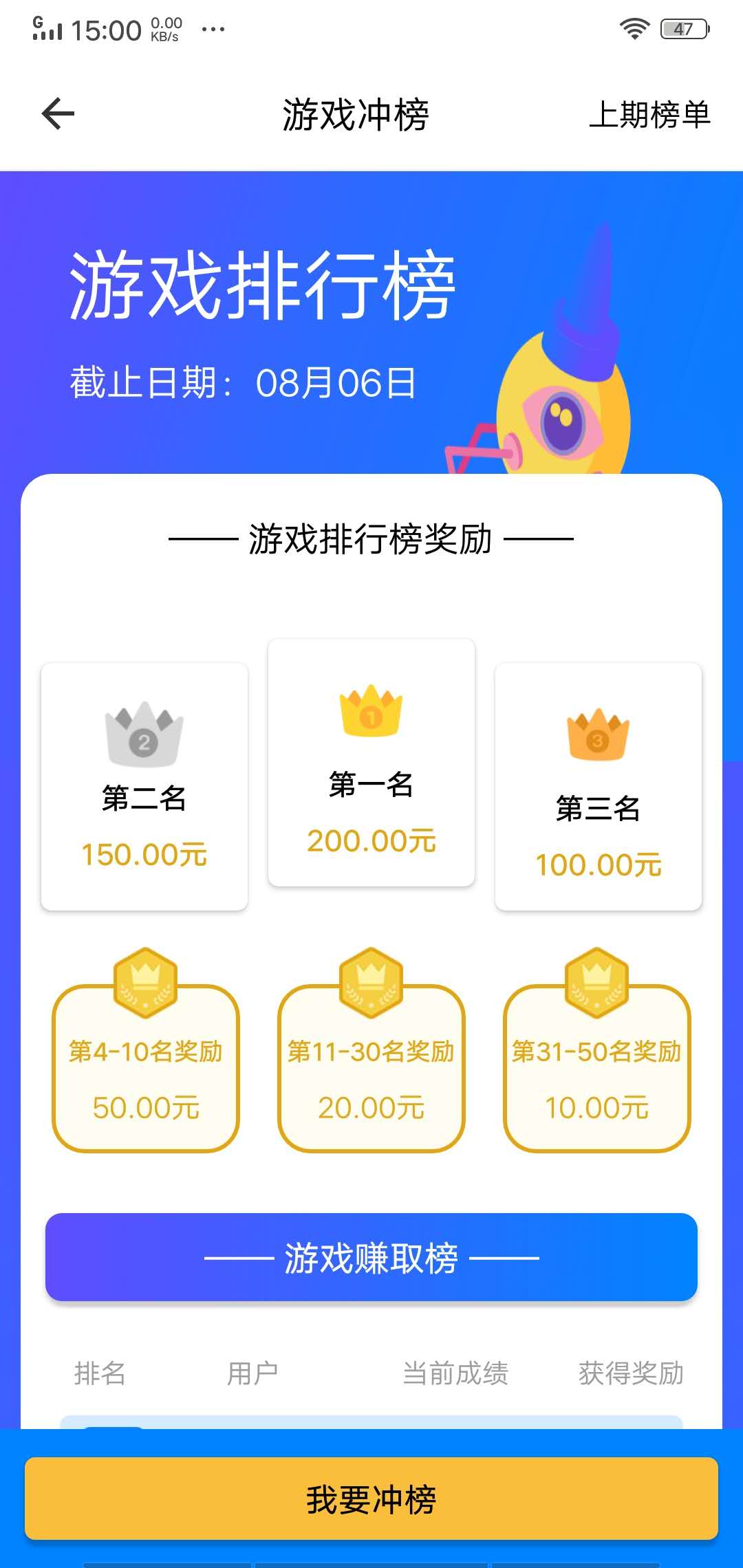Click the 游戏冲榜 title text

click(356, 115)
